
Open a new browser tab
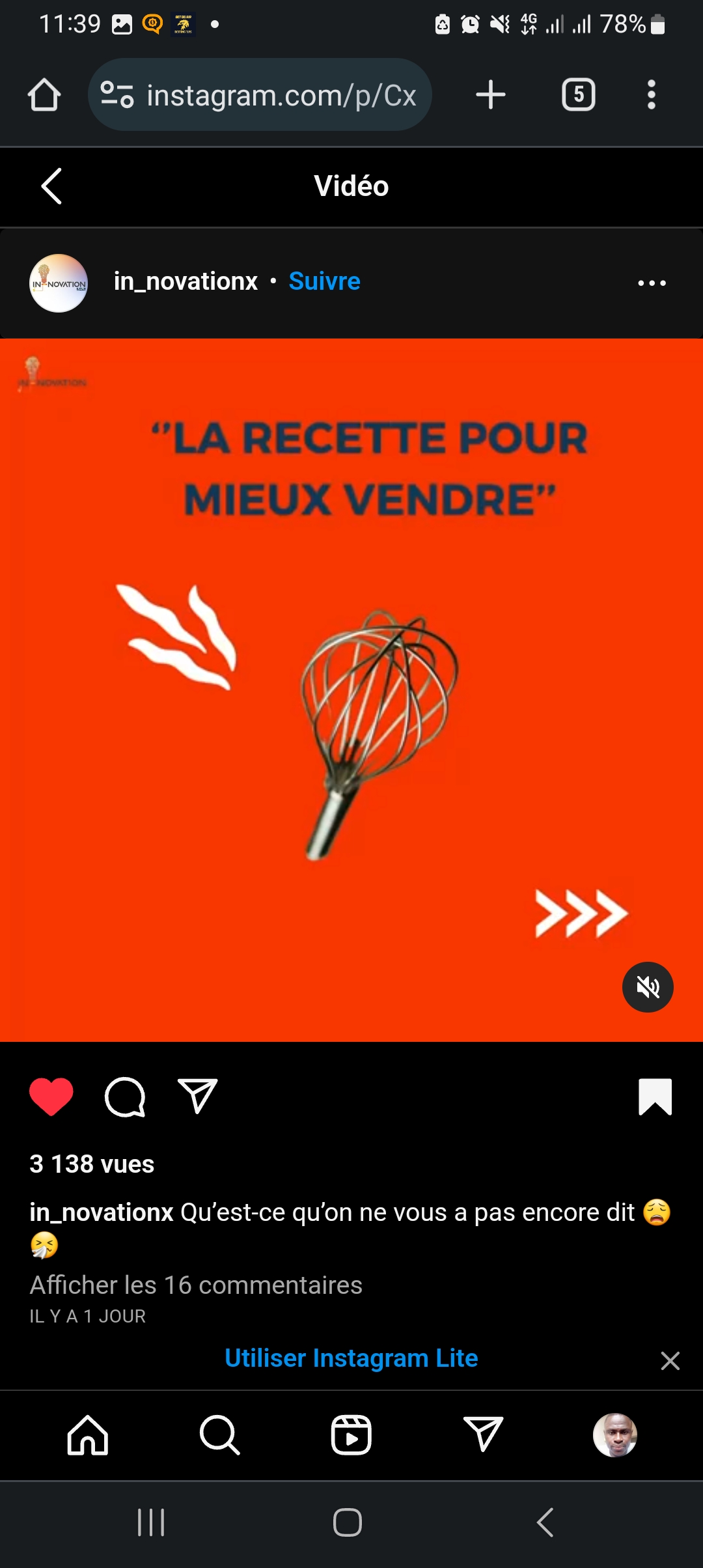[490, 95]
